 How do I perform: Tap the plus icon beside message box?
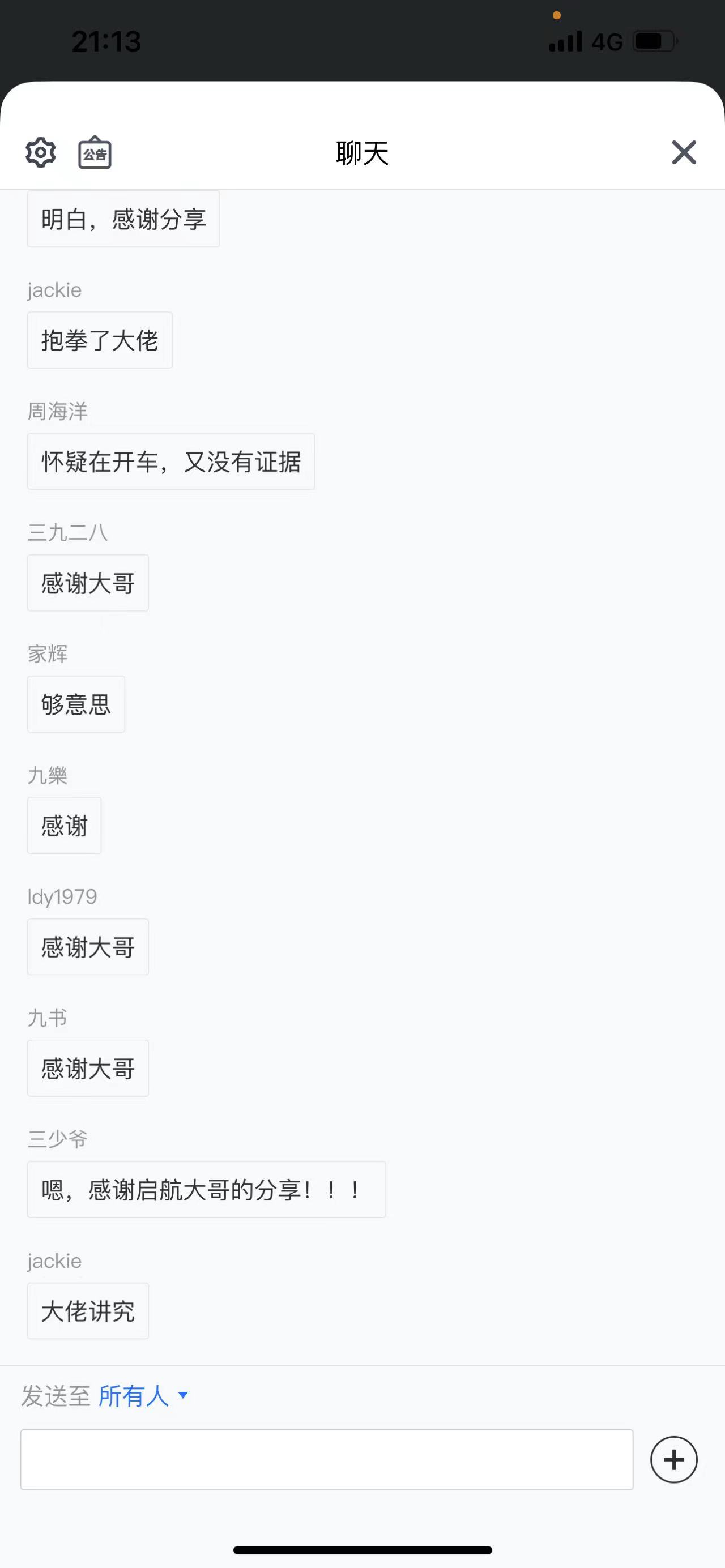tap(674, 1460)
